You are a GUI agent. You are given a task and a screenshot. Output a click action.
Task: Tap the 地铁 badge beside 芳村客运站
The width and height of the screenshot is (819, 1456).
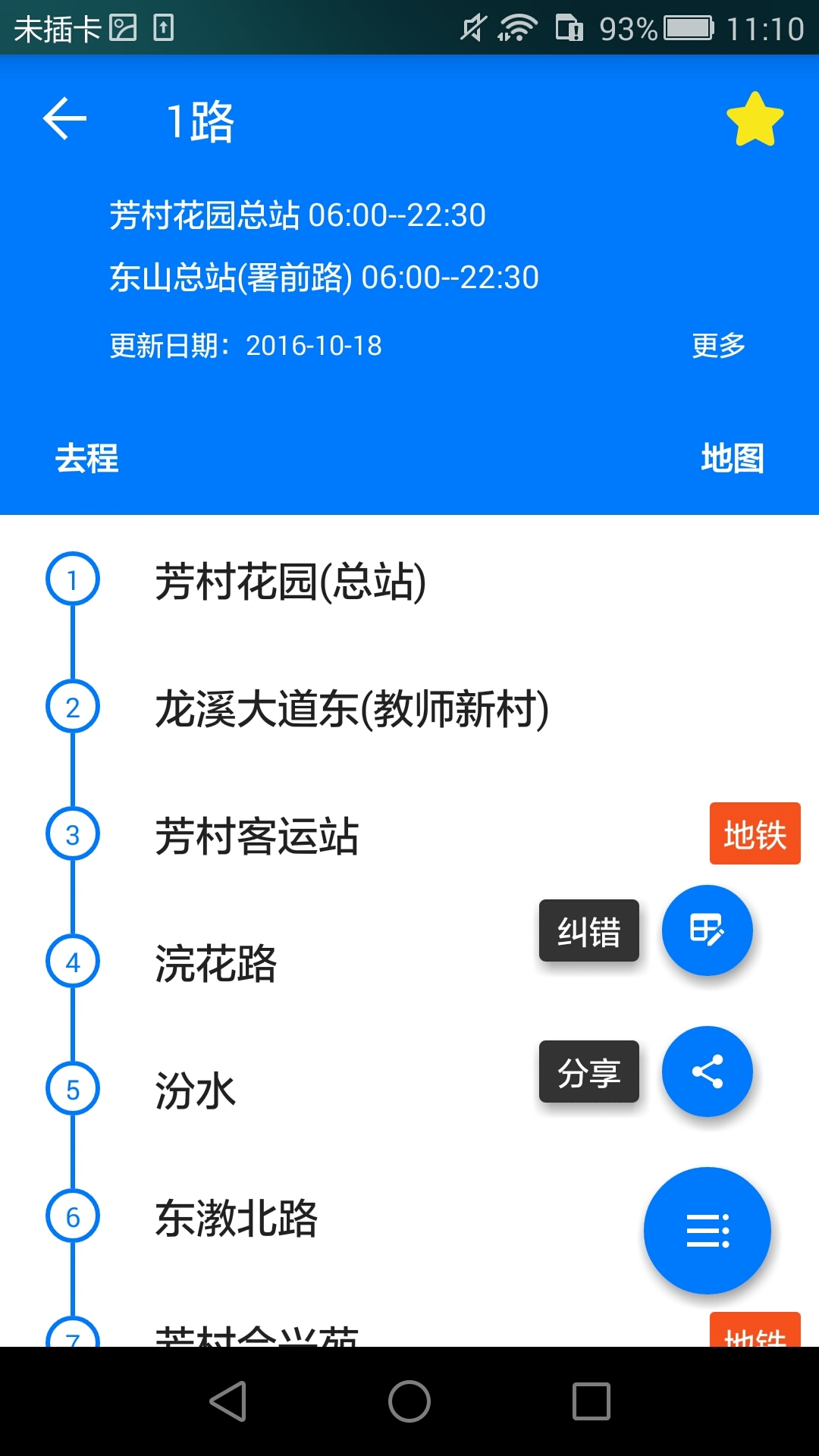click(755, 834)
